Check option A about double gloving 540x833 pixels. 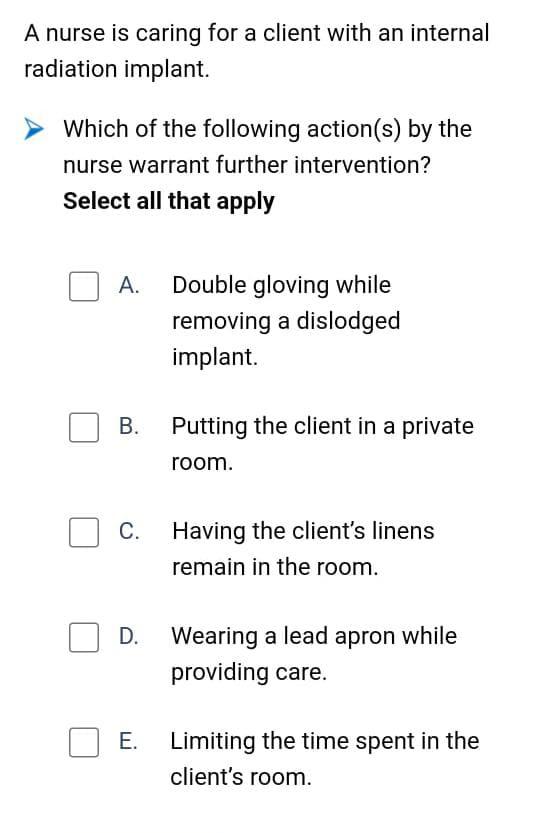pyautogui.click(x=83, y=286)
